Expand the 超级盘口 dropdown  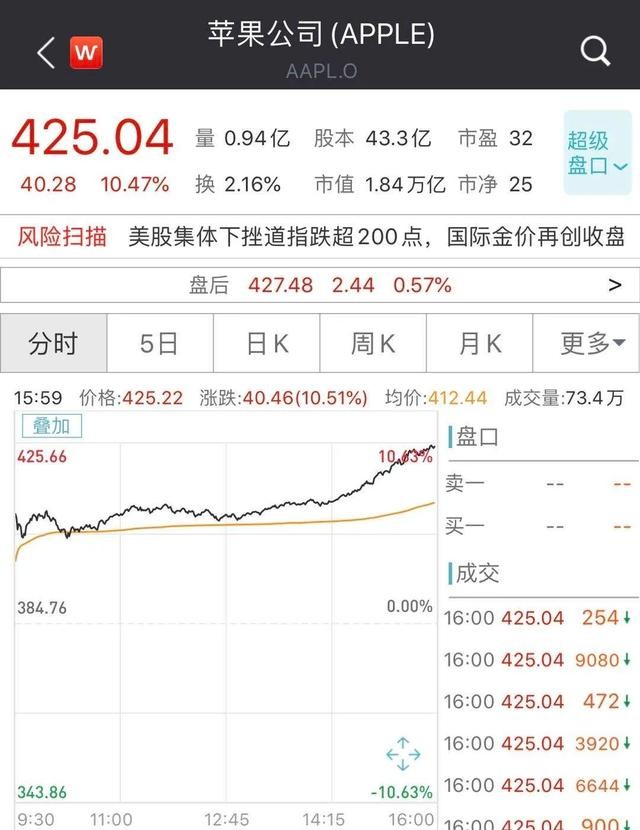(x=597, y=153)
